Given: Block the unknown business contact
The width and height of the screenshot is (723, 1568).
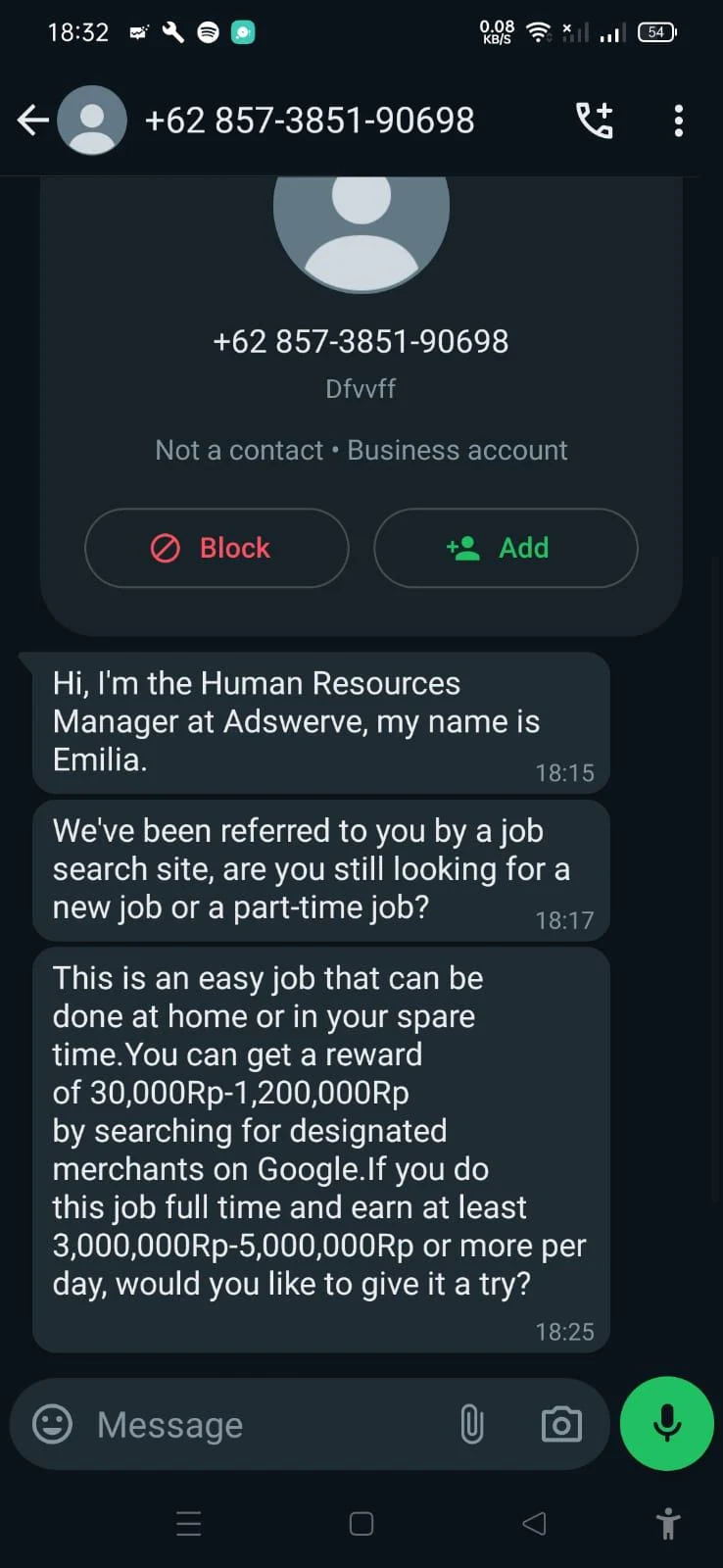Looking at the screenshot, I should 216,548.
